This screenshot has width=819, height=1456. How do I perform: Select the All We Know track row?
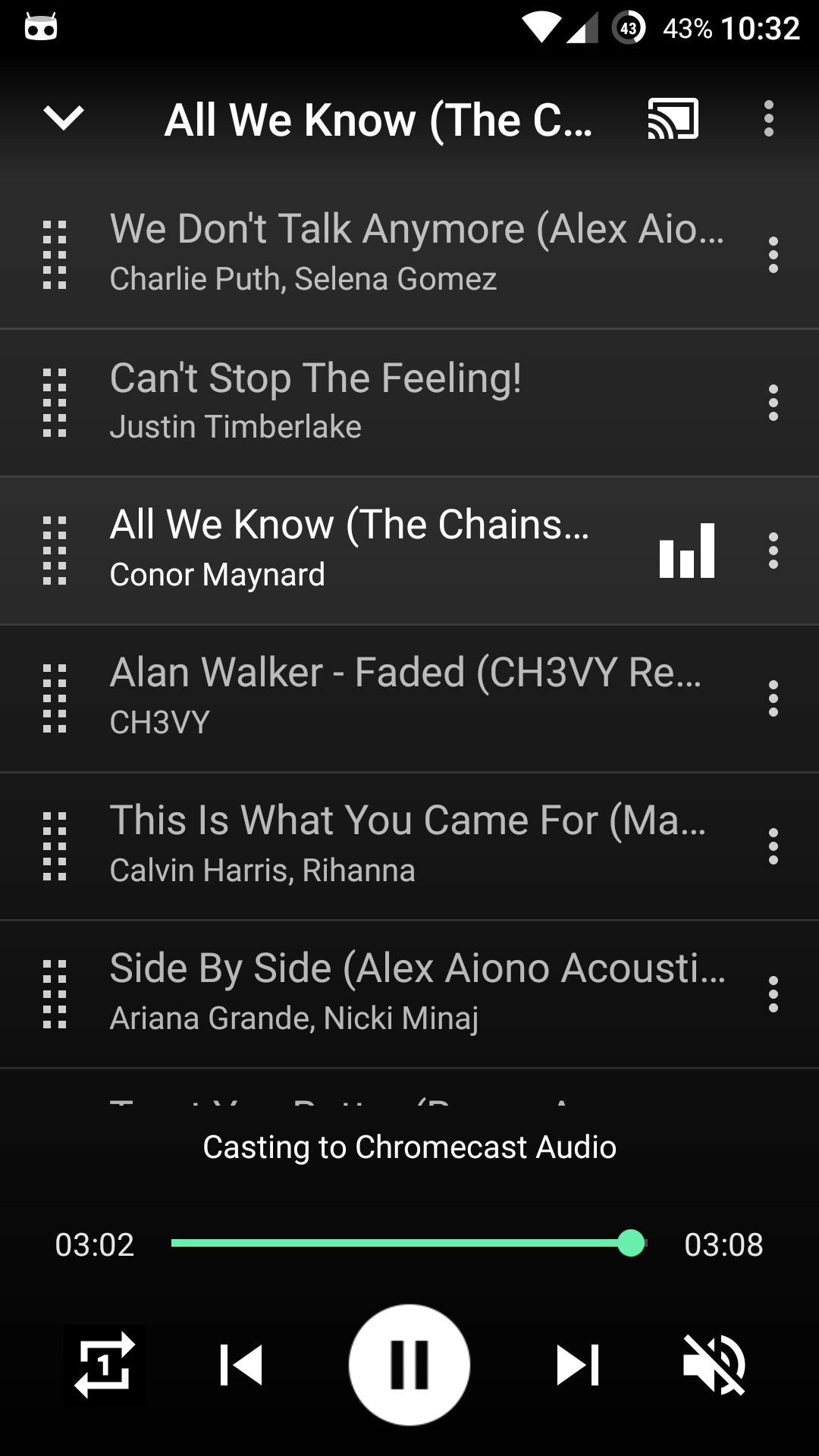click(x=409, y=551)
